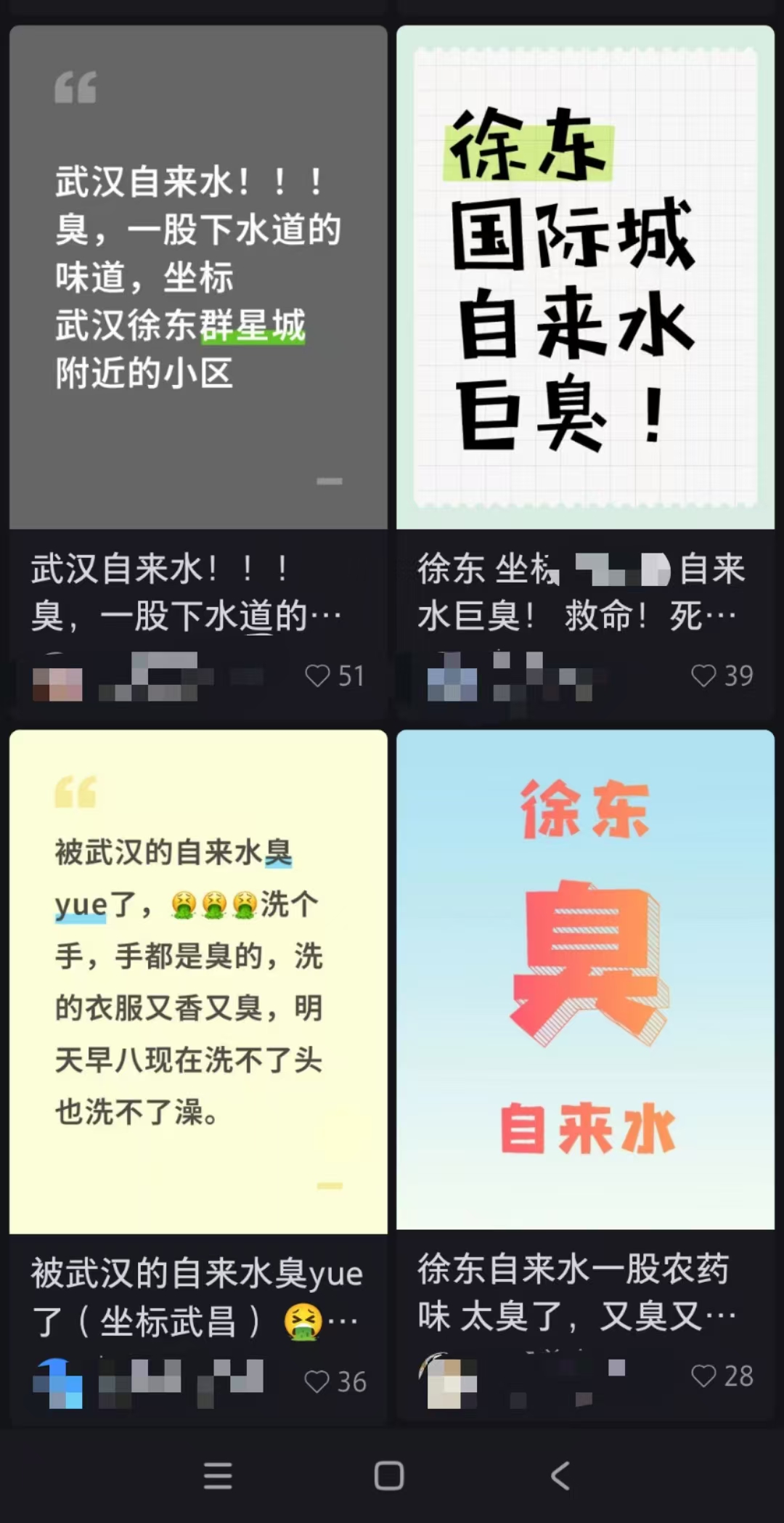Go back with system back button
This screenshot has width=784, height=1523.
tap(560, 1476)
